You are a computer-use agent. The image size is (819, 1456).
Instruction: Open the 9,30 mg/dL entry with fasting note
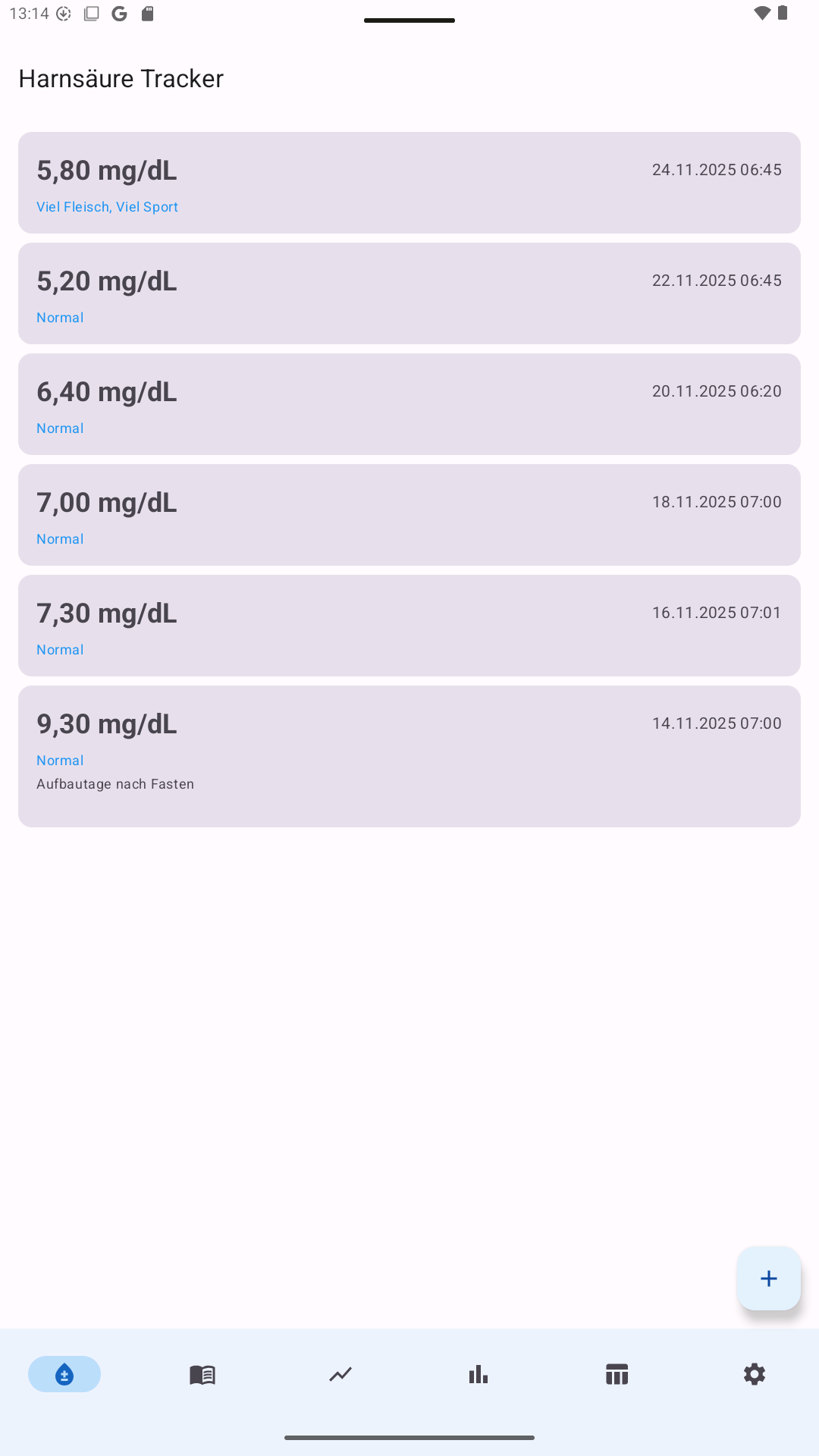coord(409,756)
